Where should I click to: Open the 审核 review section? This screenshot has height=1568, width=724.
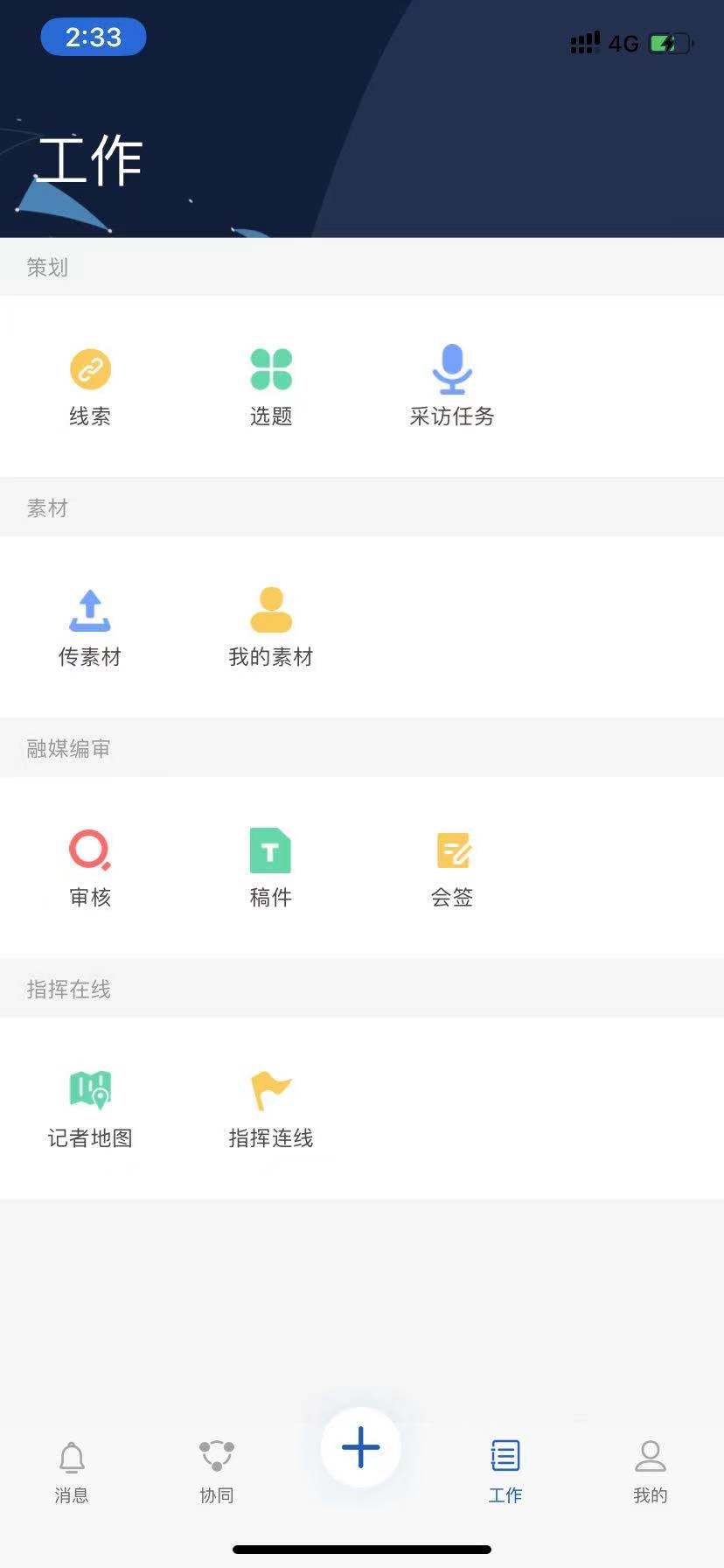[90, 867]
